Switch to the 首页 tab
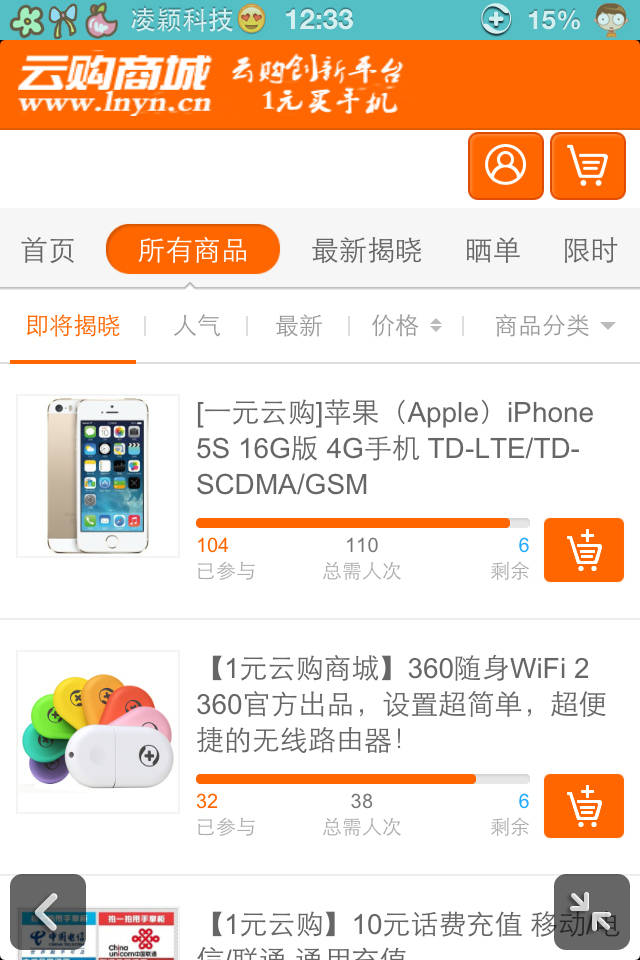 [48, 250]
